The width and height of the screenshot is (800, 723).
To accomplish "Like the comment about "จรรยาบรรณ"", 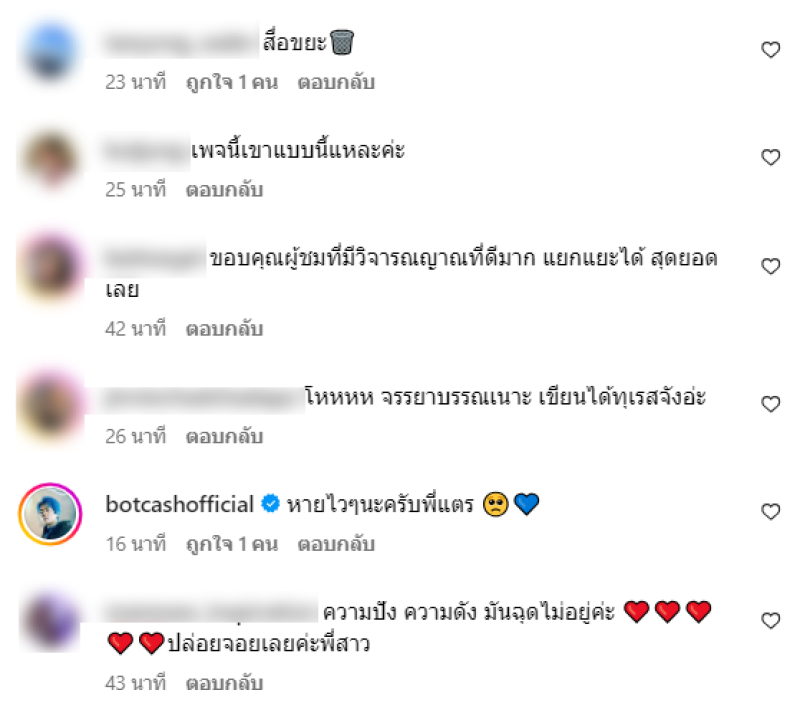I will (770, 404).
